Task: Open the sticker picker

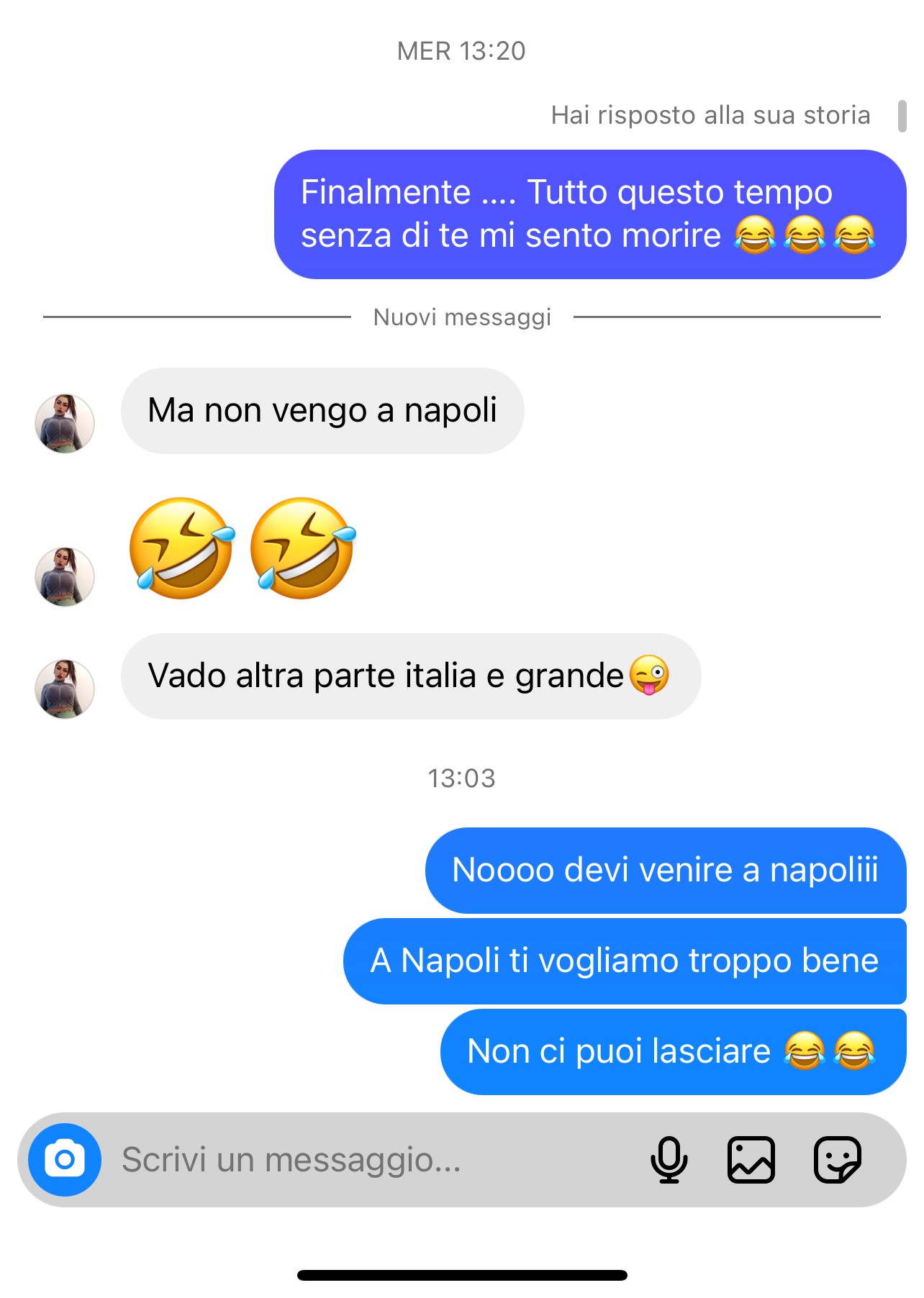Action: pyautogui.click(x=837, y=1159)
